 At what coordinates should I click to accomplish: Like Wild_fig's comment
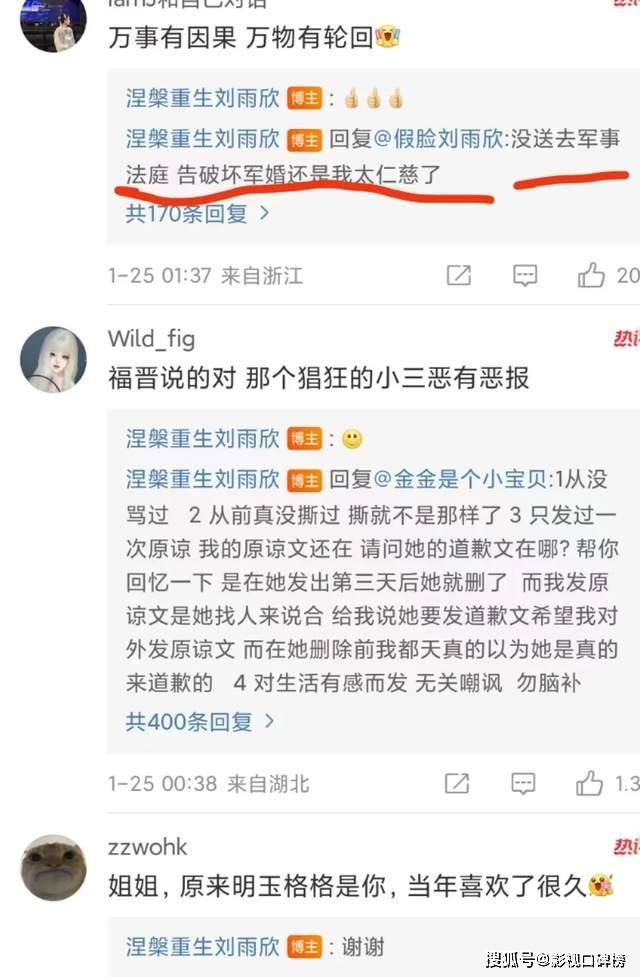(591, 783)
